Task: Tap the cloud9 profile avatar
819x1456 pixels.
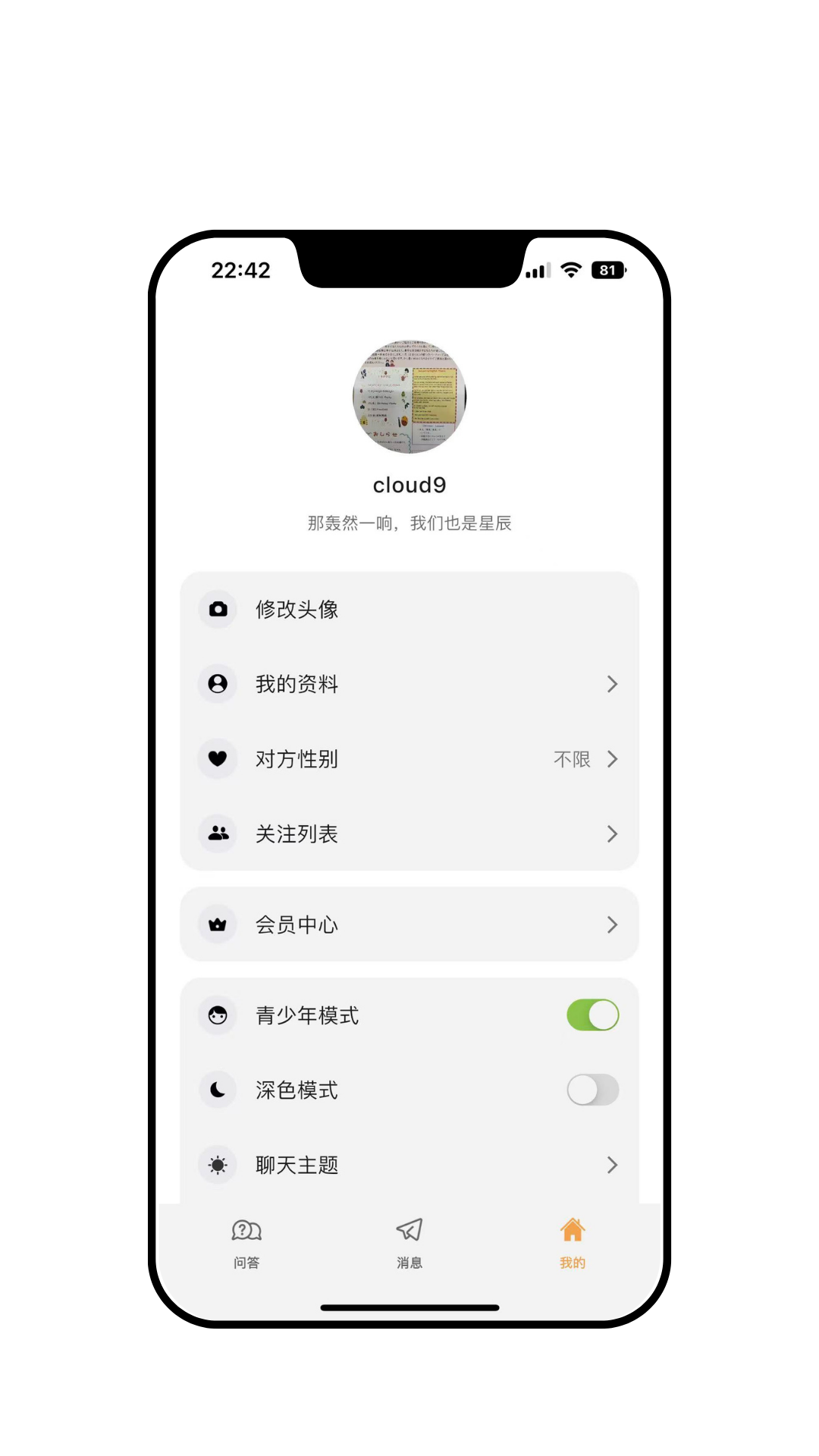Action: coord(409,398)
